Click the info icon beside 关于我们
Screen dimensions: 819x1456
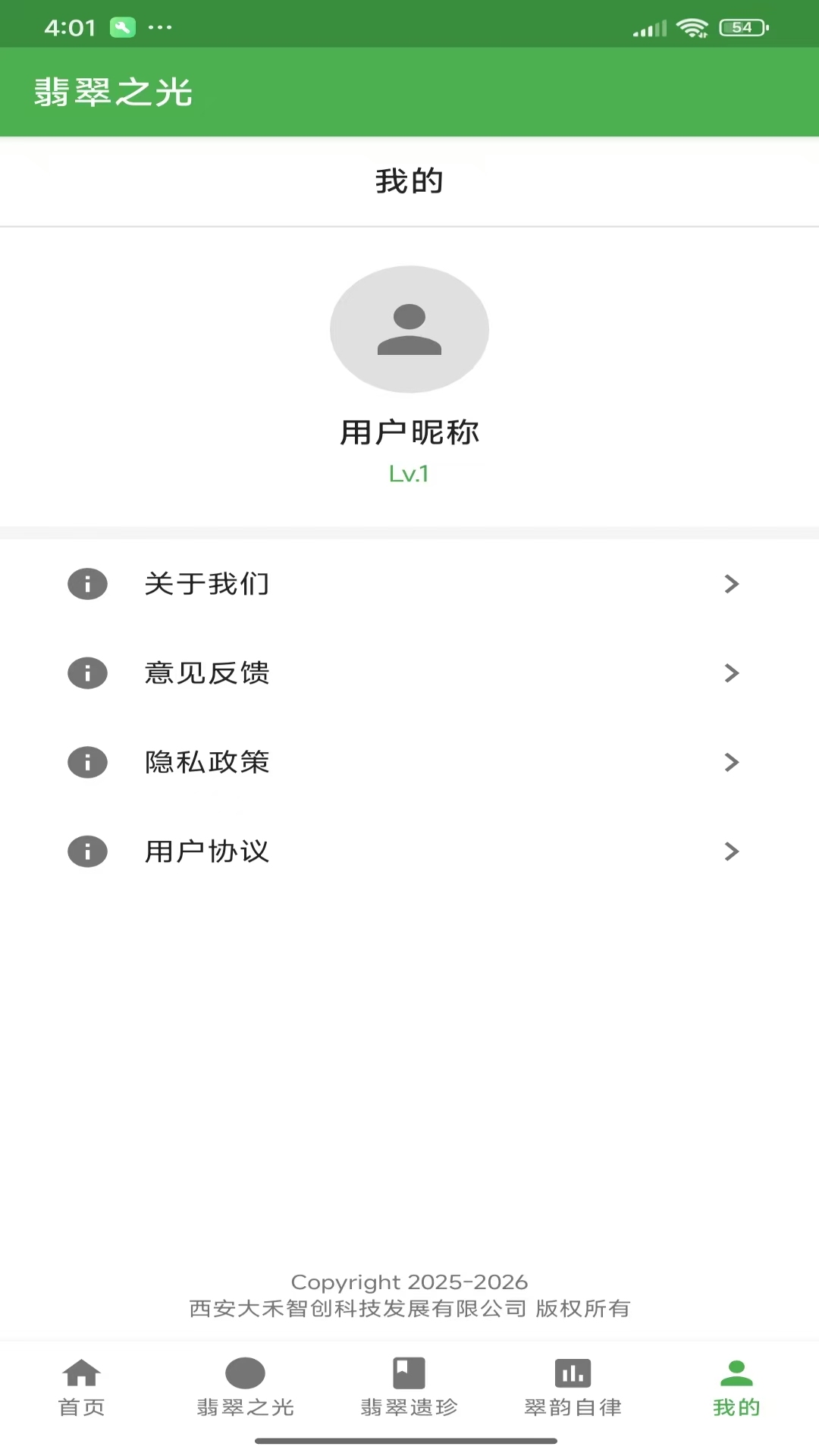pos(87,584)
